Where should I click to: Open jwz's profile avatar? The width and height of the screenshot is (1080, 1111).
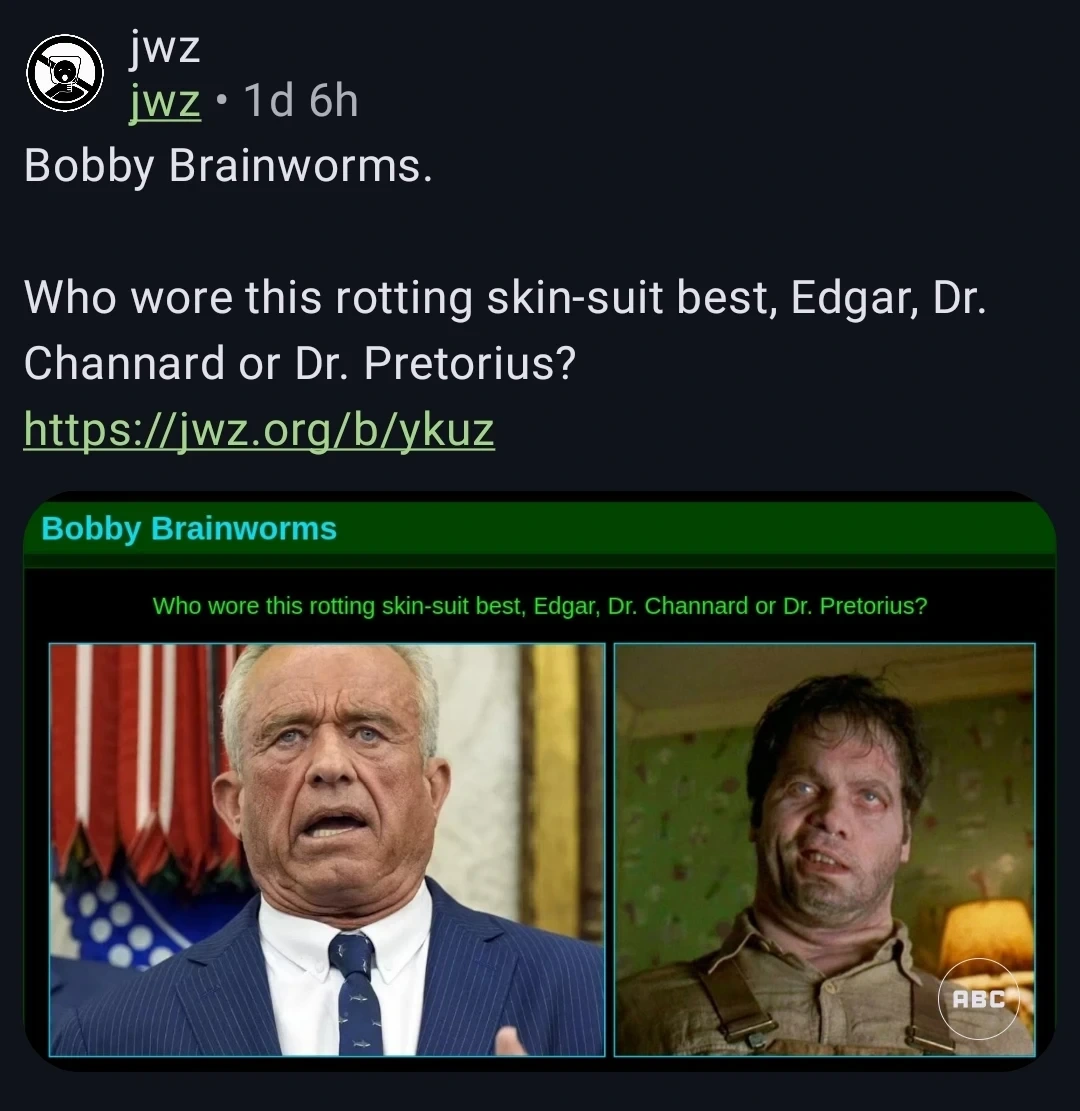pyautogui.click(x=65, y=72)
